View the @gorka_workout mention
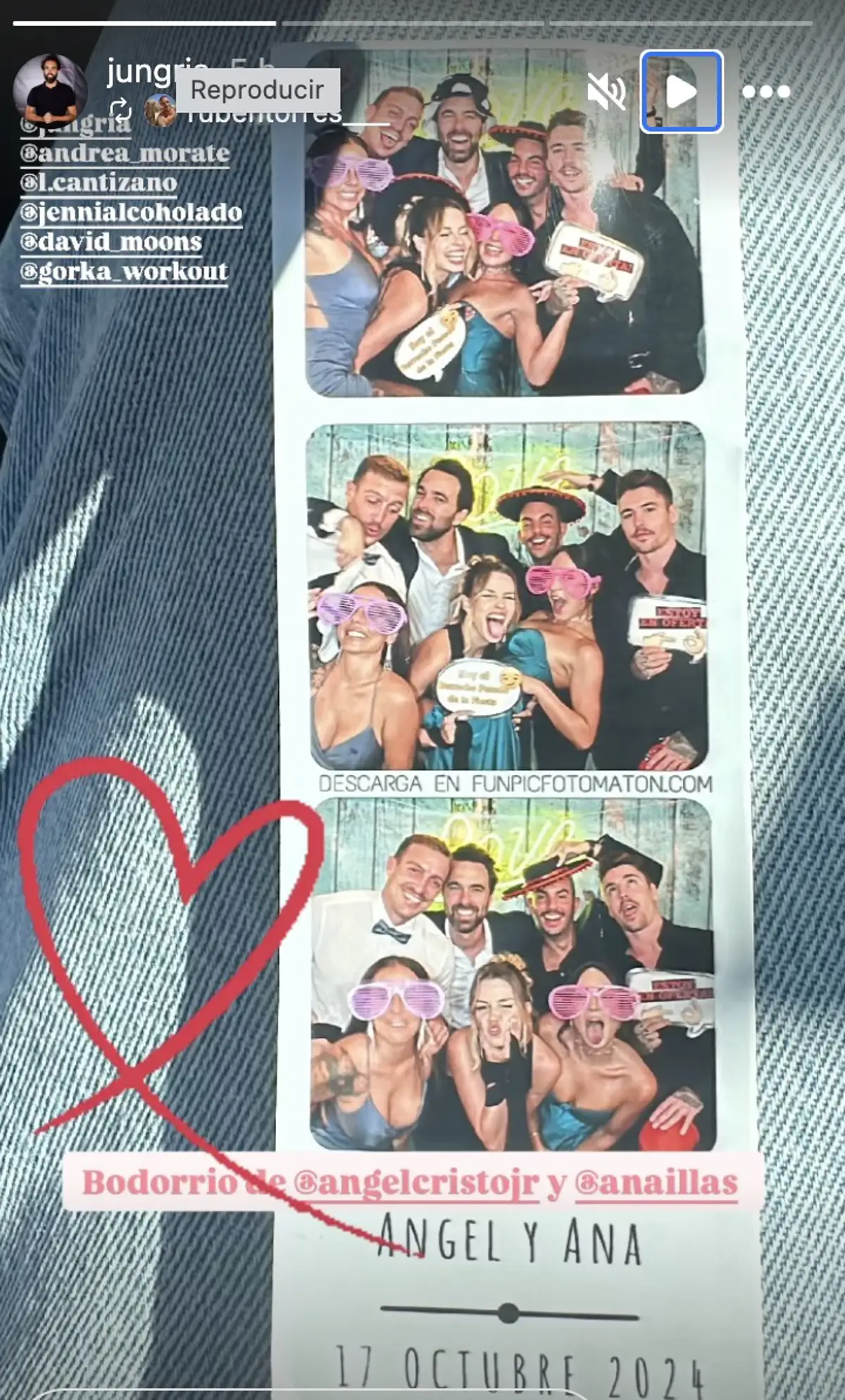Image resolution: width=845 pixels, height=1400 pixels. tap(124, 272)
